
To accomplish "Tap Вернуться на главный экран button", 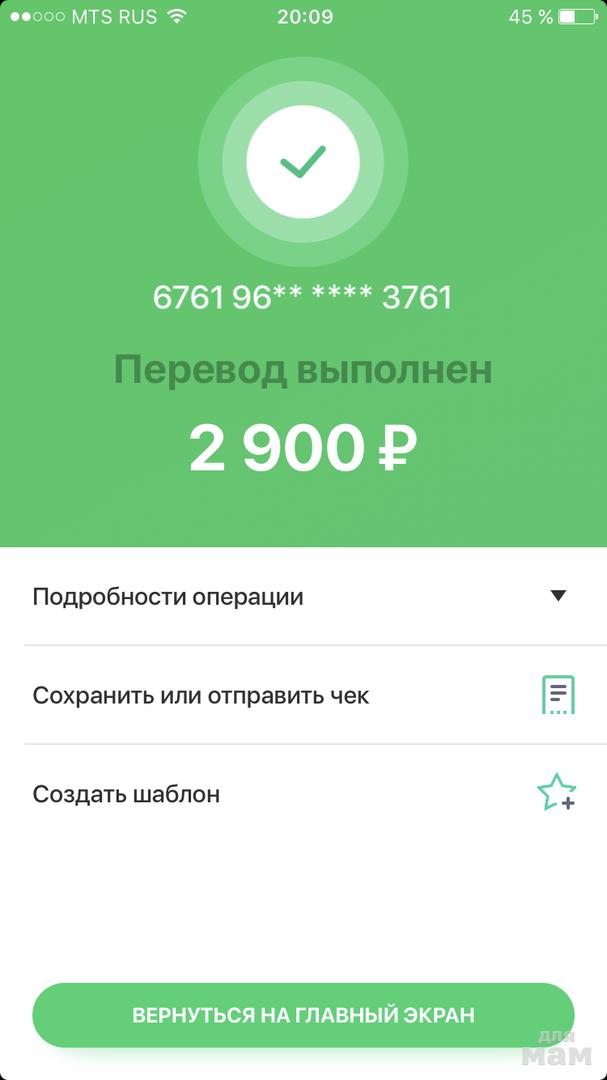I will pyautogui.click(x=303, y=1015).
